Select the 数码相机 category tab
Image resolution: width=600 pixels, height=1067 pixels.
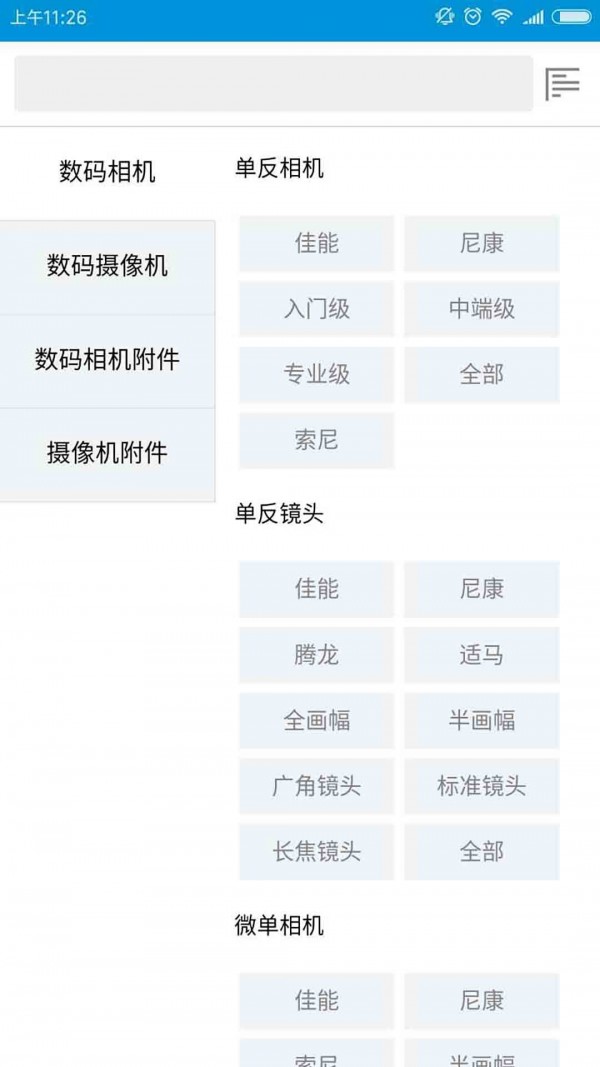pyautogui.click(x=107, y=172)
